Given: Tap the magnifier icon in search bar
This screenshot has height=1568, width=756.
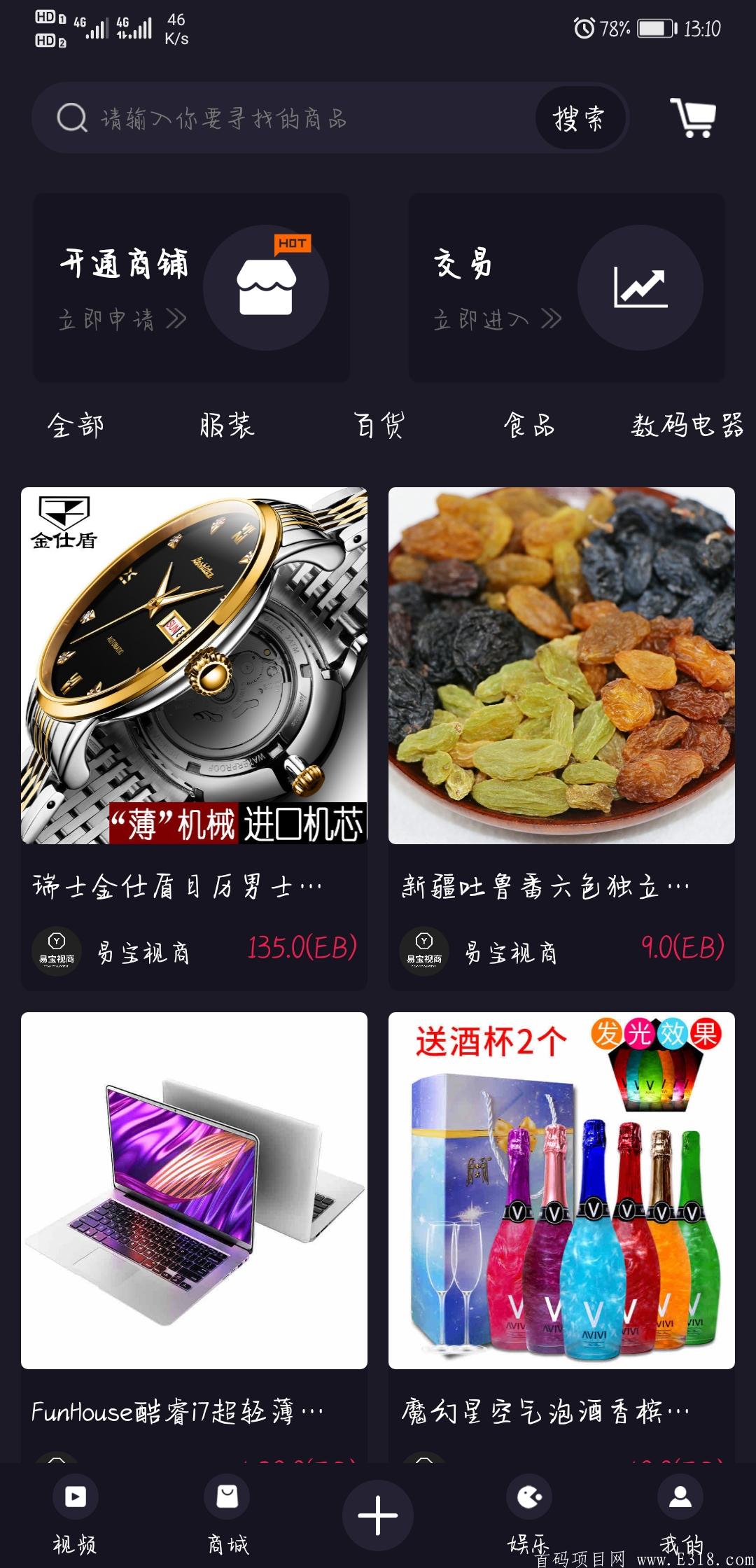Looking at the screenshot, I should click(70, 118).
